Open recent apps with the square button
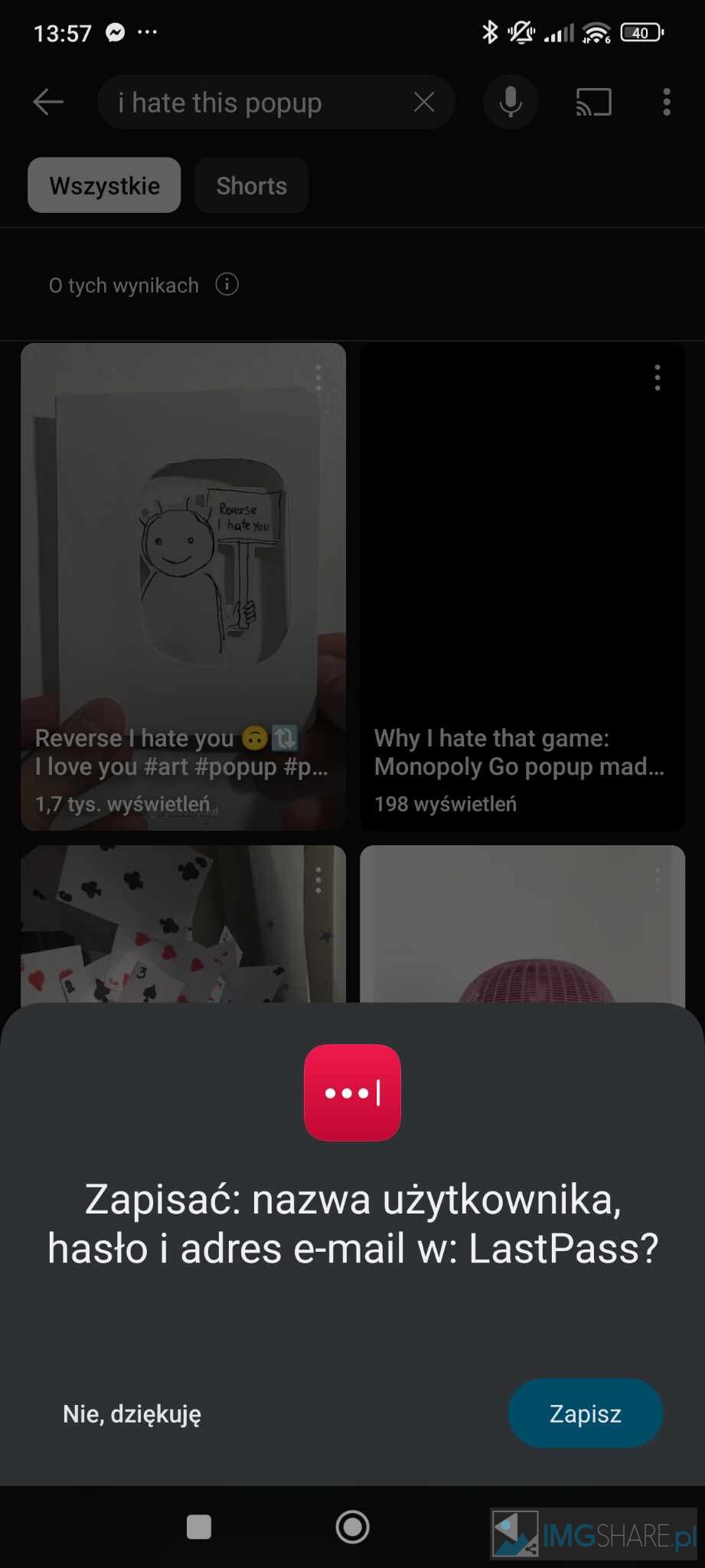The image size is (705, 1568). (199, 1527)
